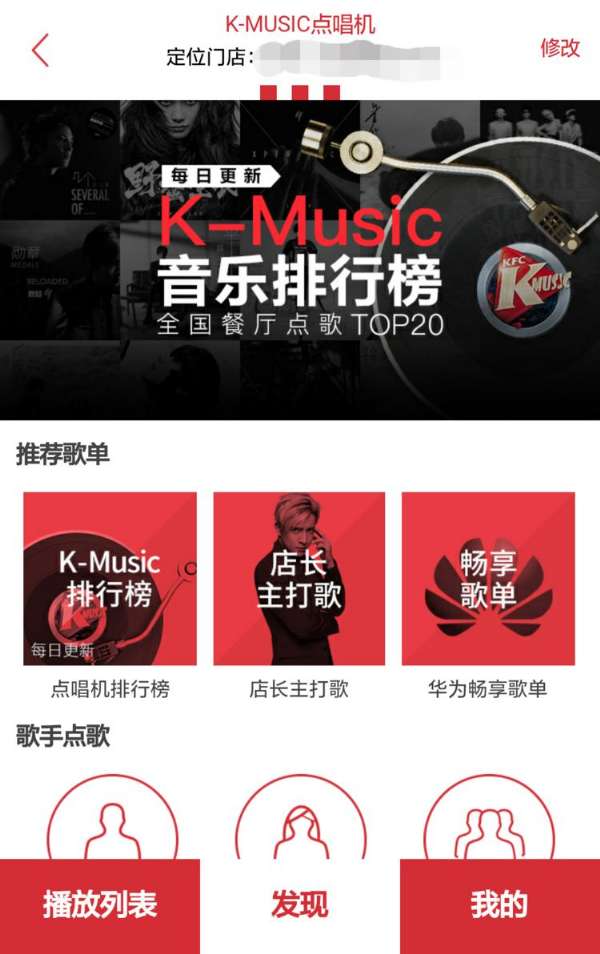Switch to the 播放列表 tab

100,906
